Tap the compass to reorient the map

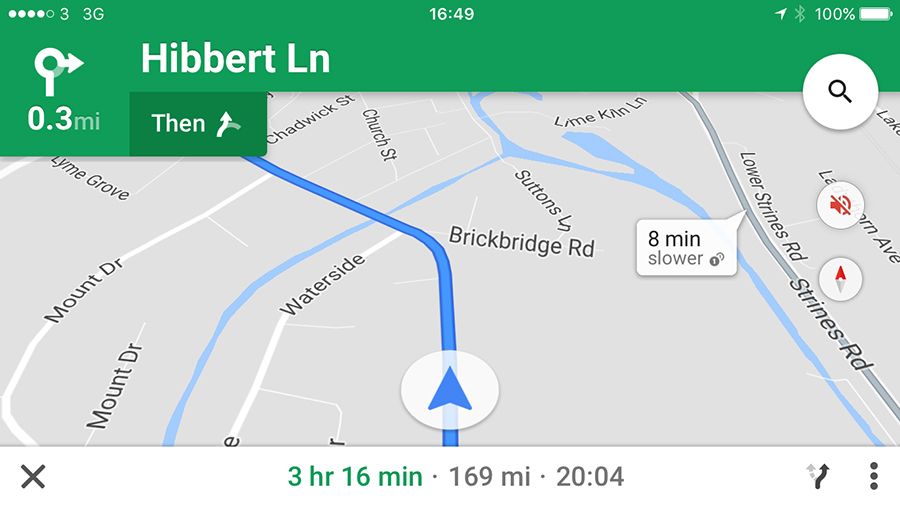(840, 277)
